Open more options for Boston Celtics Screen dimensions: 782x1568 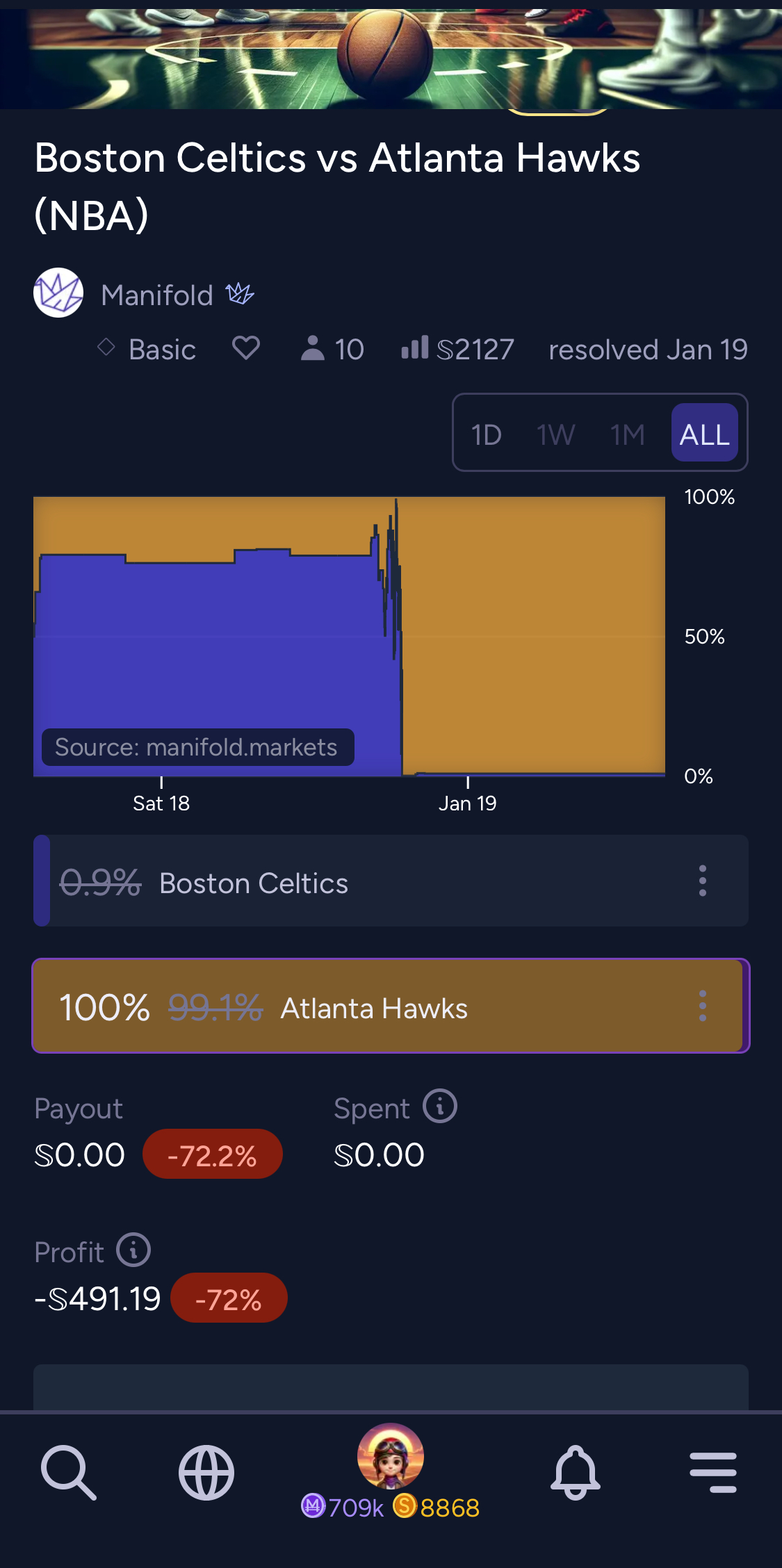[x=703, y=881]
